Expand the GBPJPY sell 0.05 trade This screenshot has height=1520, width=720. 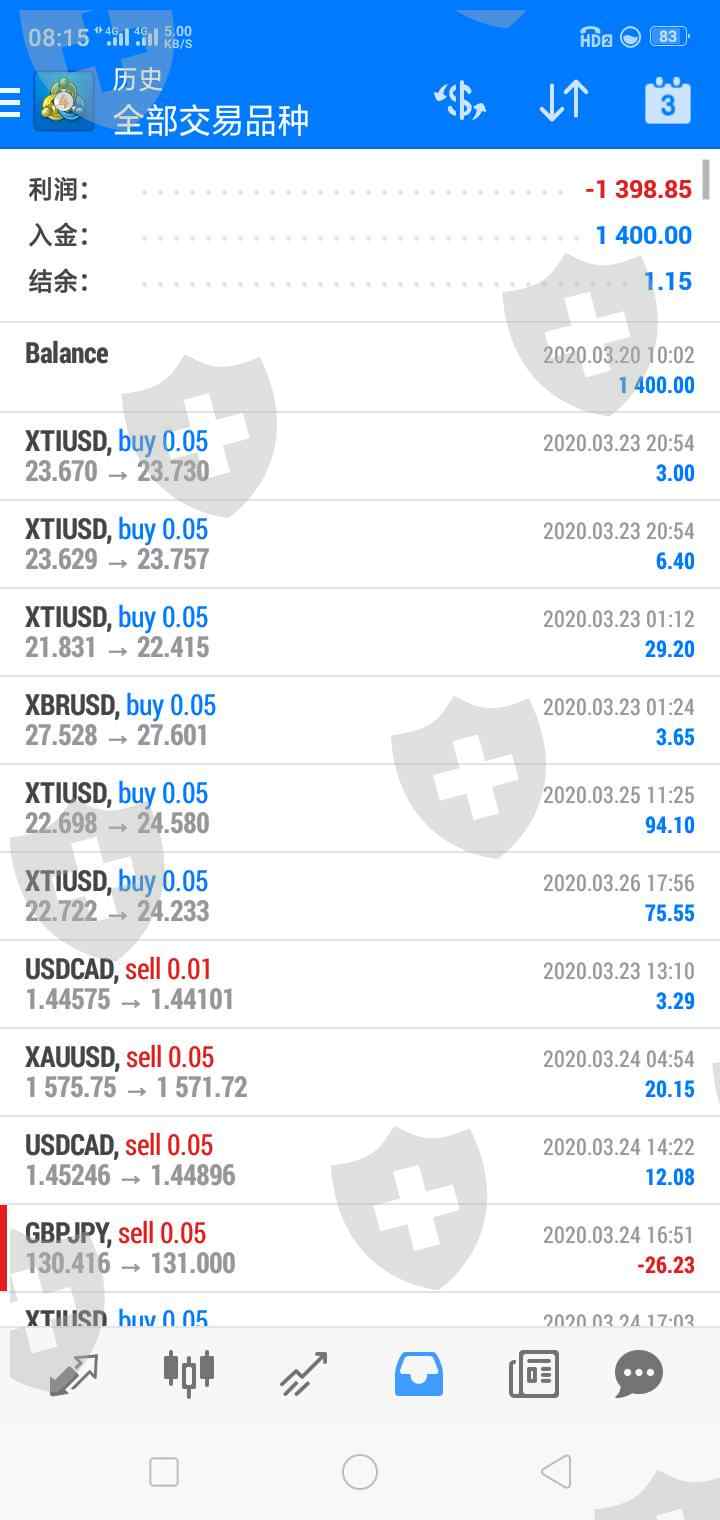point(360,1248)
